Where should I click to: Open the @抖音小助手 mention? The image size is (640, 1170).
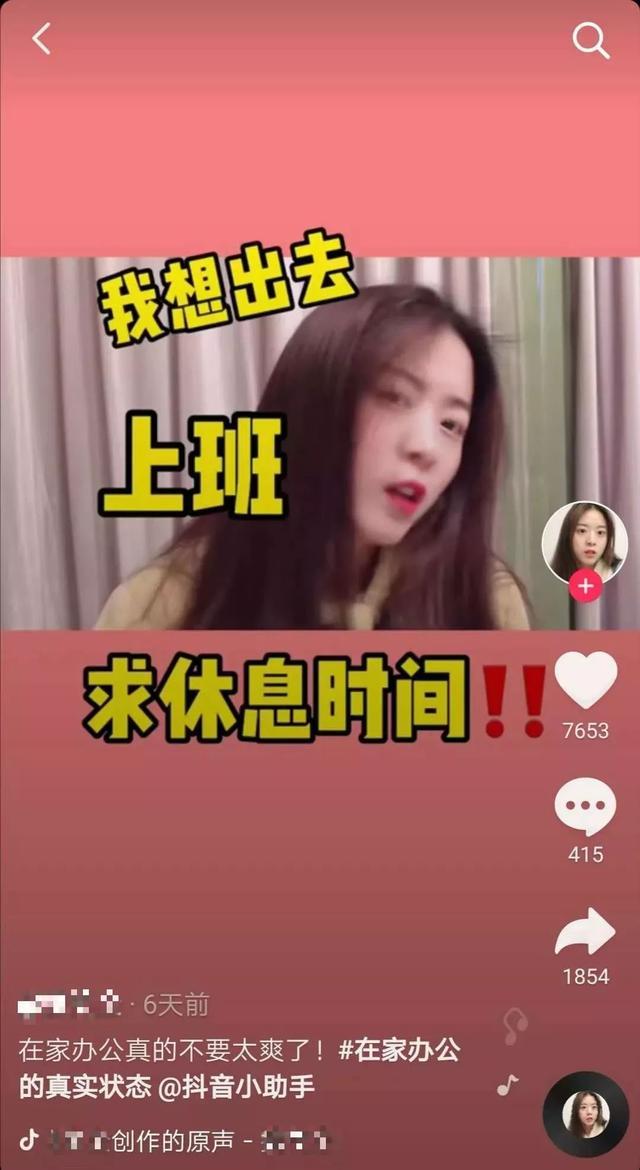pos(237,1087)
